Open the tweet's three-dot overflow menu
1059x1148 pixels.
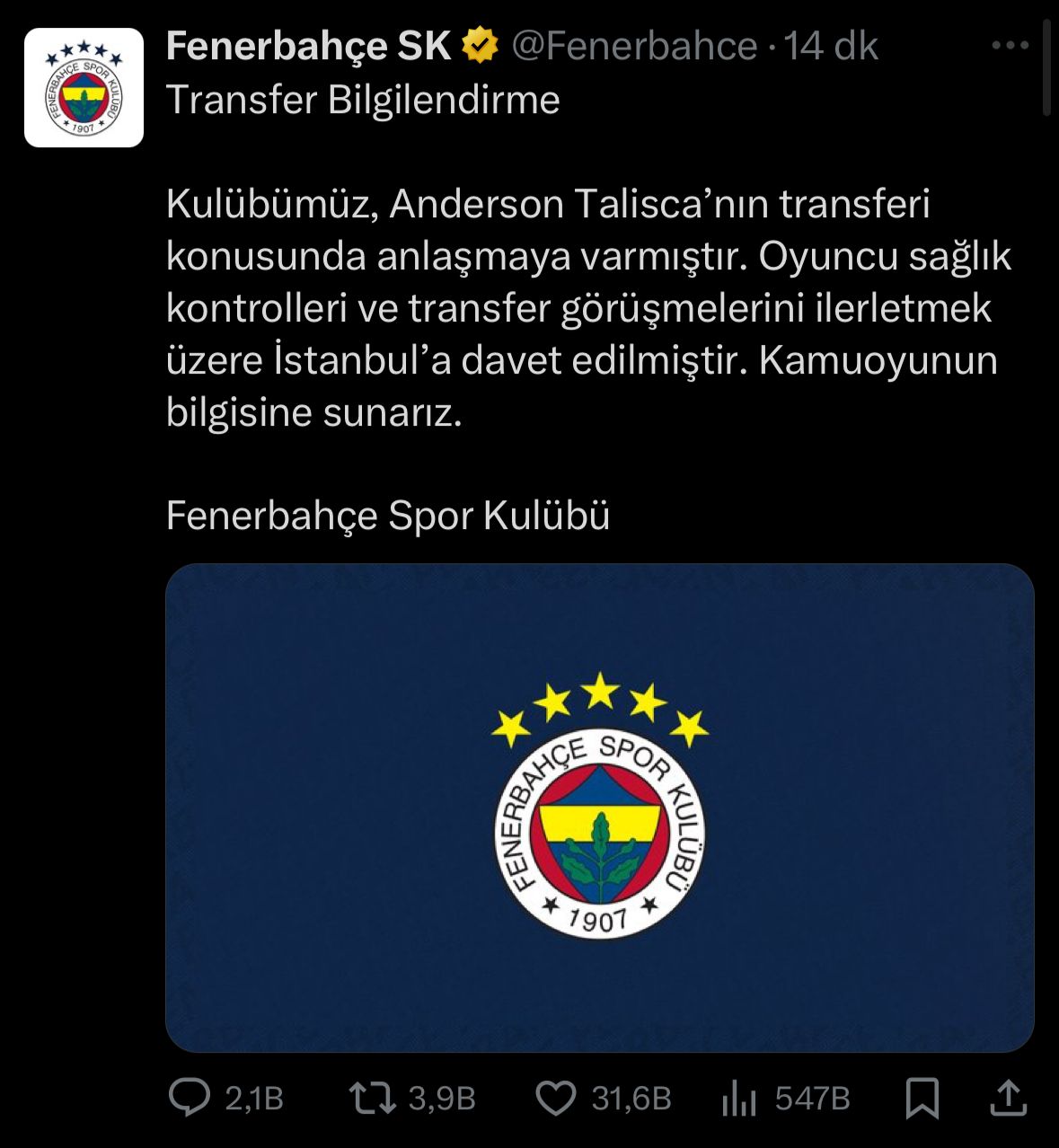point(1010,46)
